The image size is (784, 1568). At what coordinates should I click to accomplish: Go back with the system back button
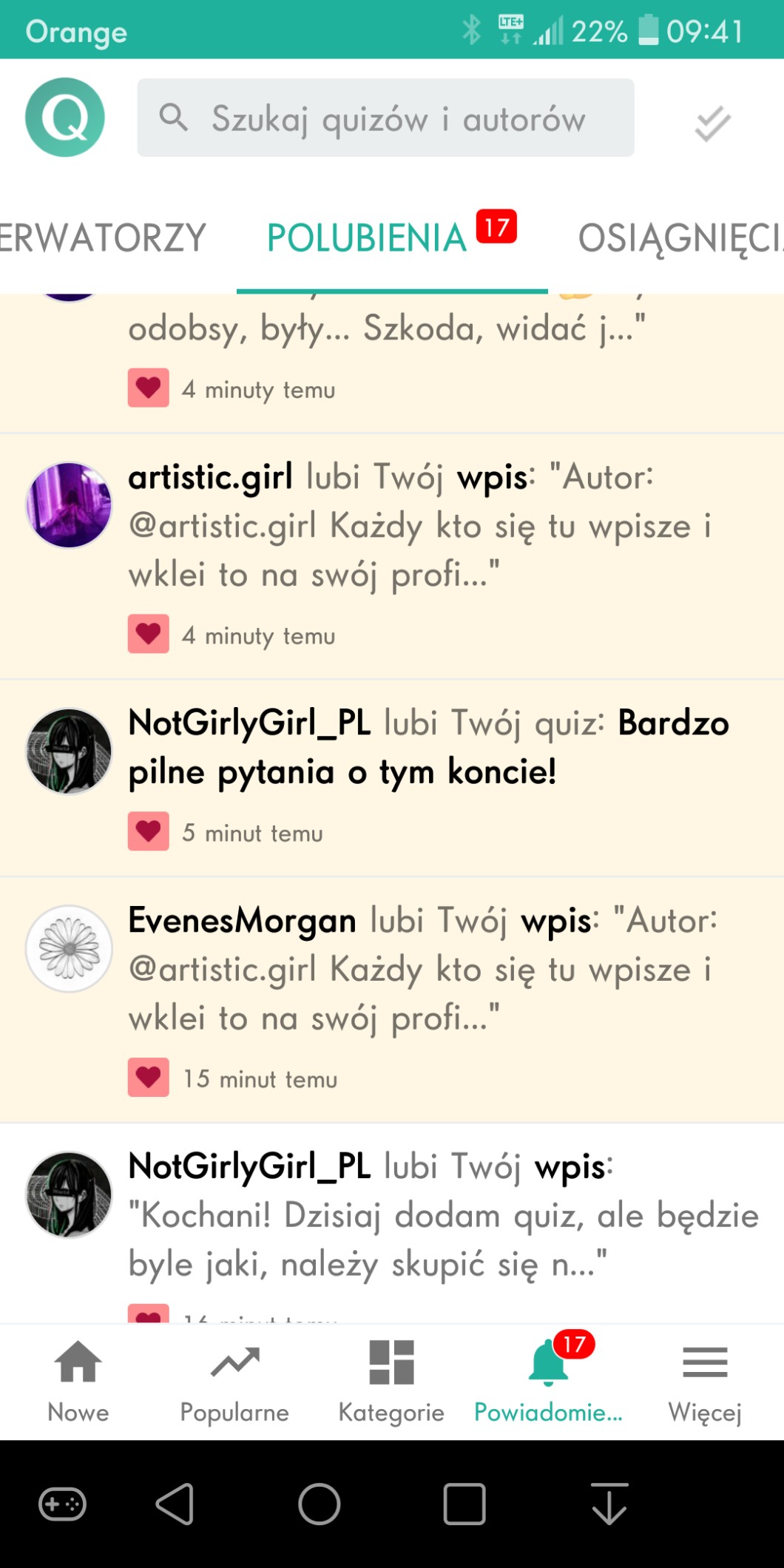coord(175,1504)
